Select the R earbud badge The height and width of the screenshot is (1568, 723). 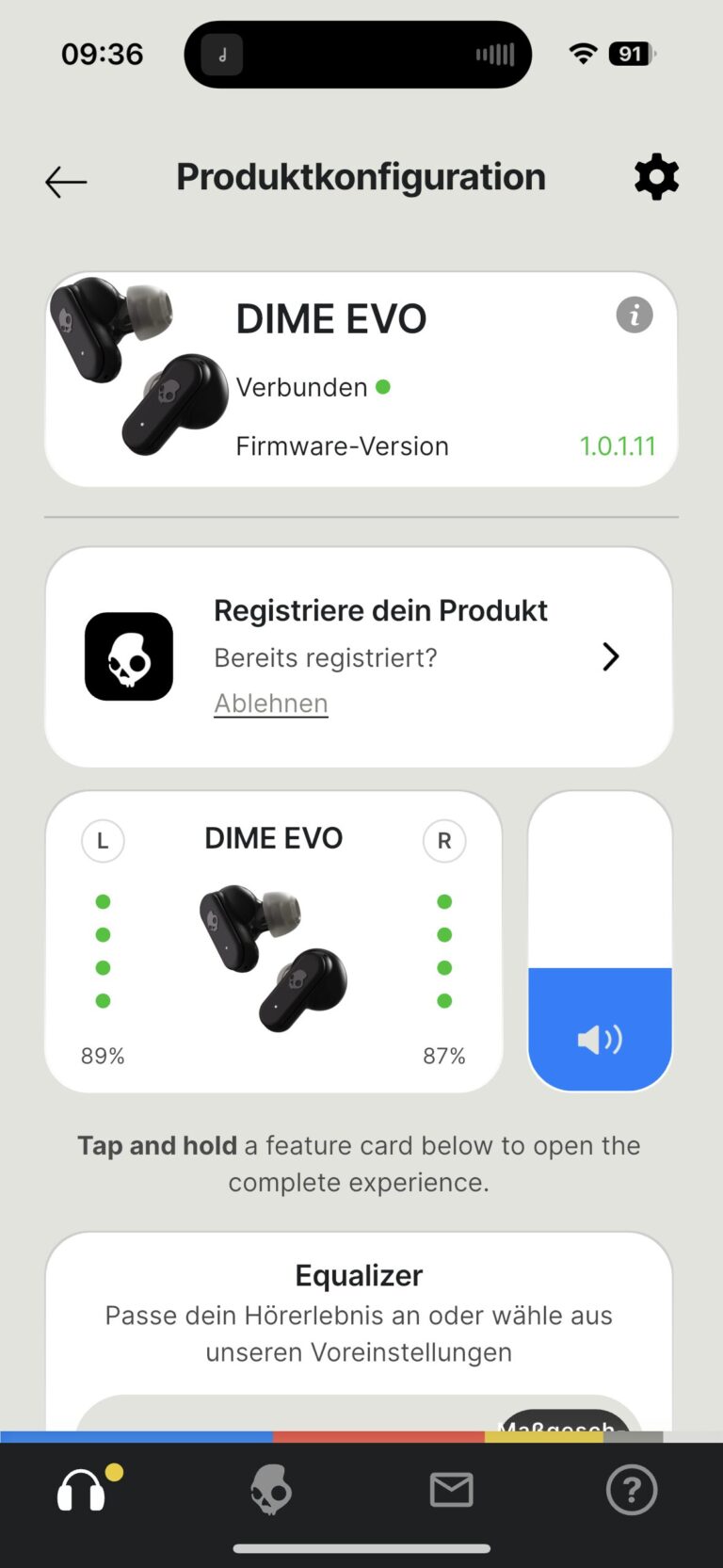coord(443,841)
